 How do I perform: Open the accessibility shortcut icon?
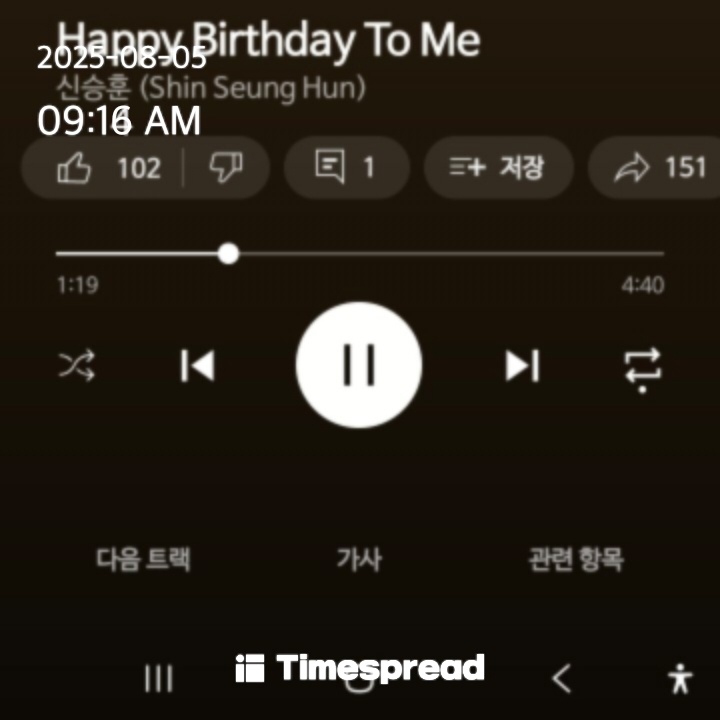click(x=681, y=679)
